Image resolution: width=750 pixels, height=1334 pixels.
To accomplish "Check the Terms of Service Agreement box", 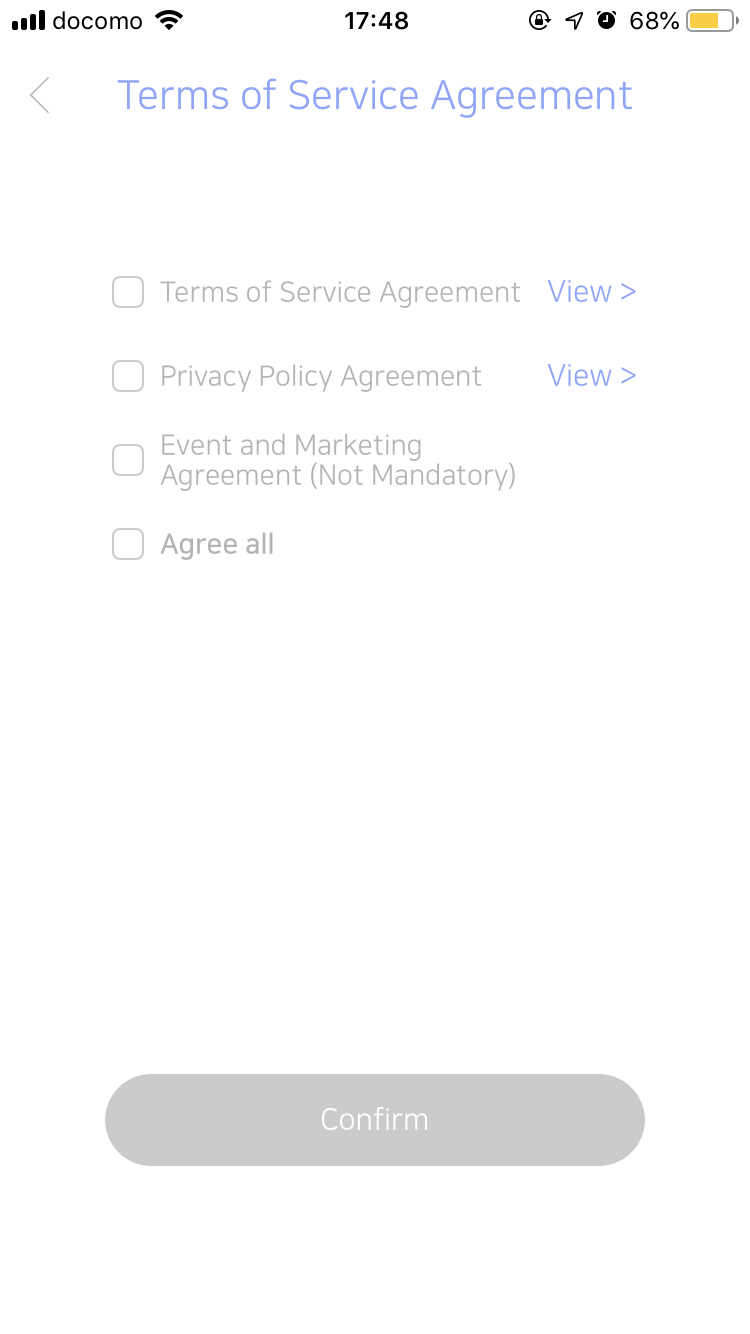I will coord(128,292).
